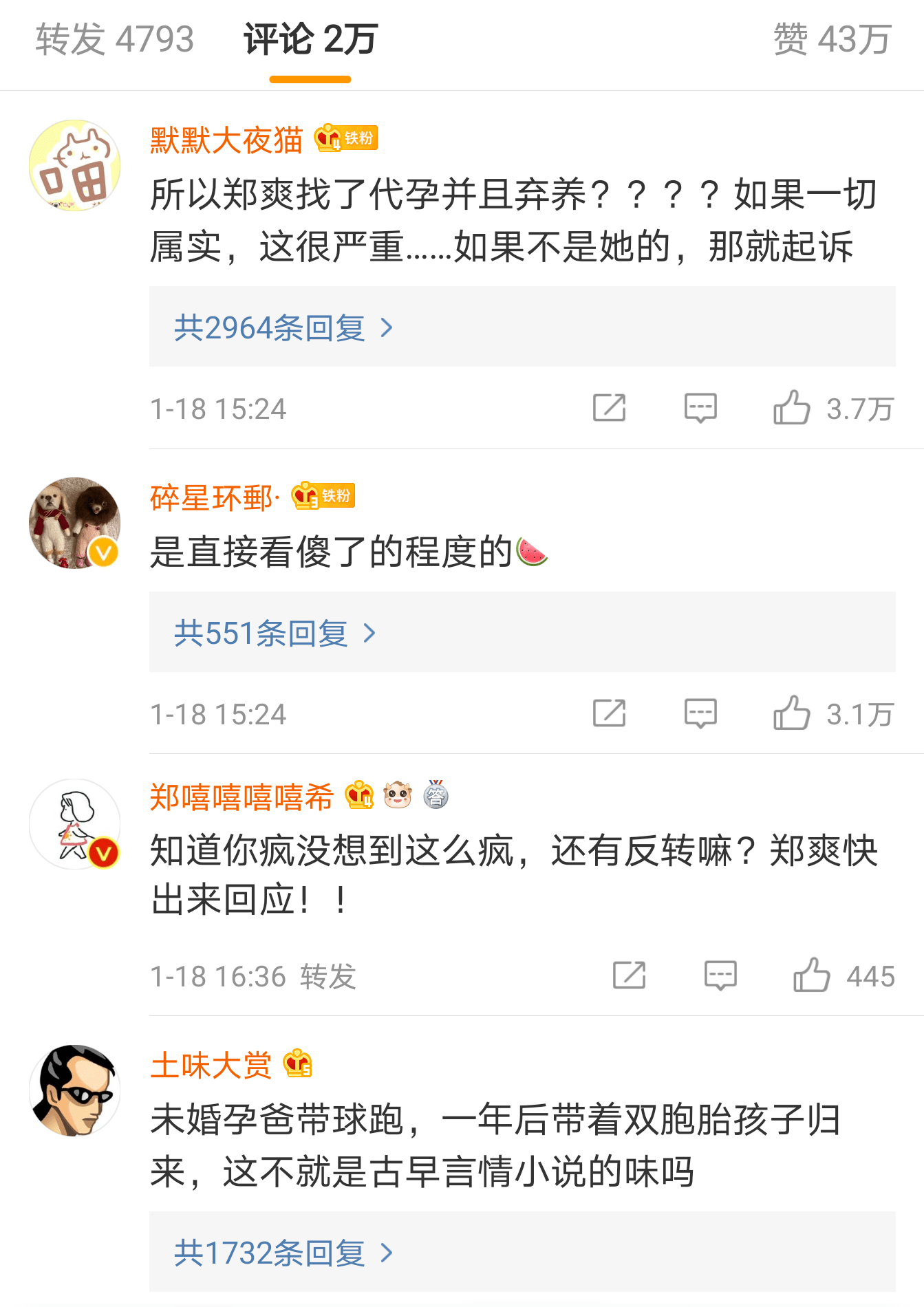Like 默默大夜猫's comment
The width and height of the screenshot is (924, 1307).
tap(792, 408)
